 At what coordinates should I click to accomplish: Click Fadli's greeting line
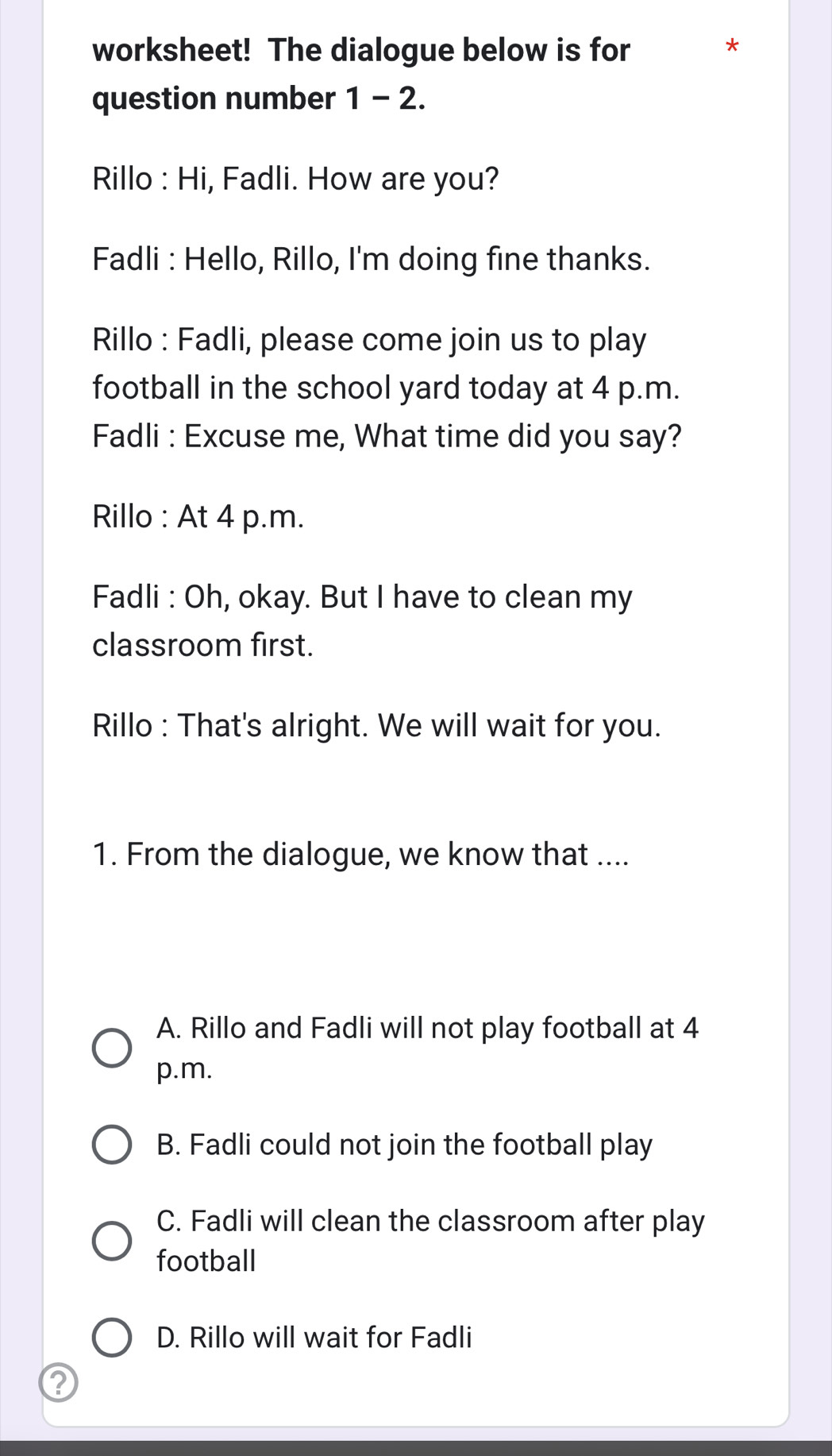pos(370,257)
